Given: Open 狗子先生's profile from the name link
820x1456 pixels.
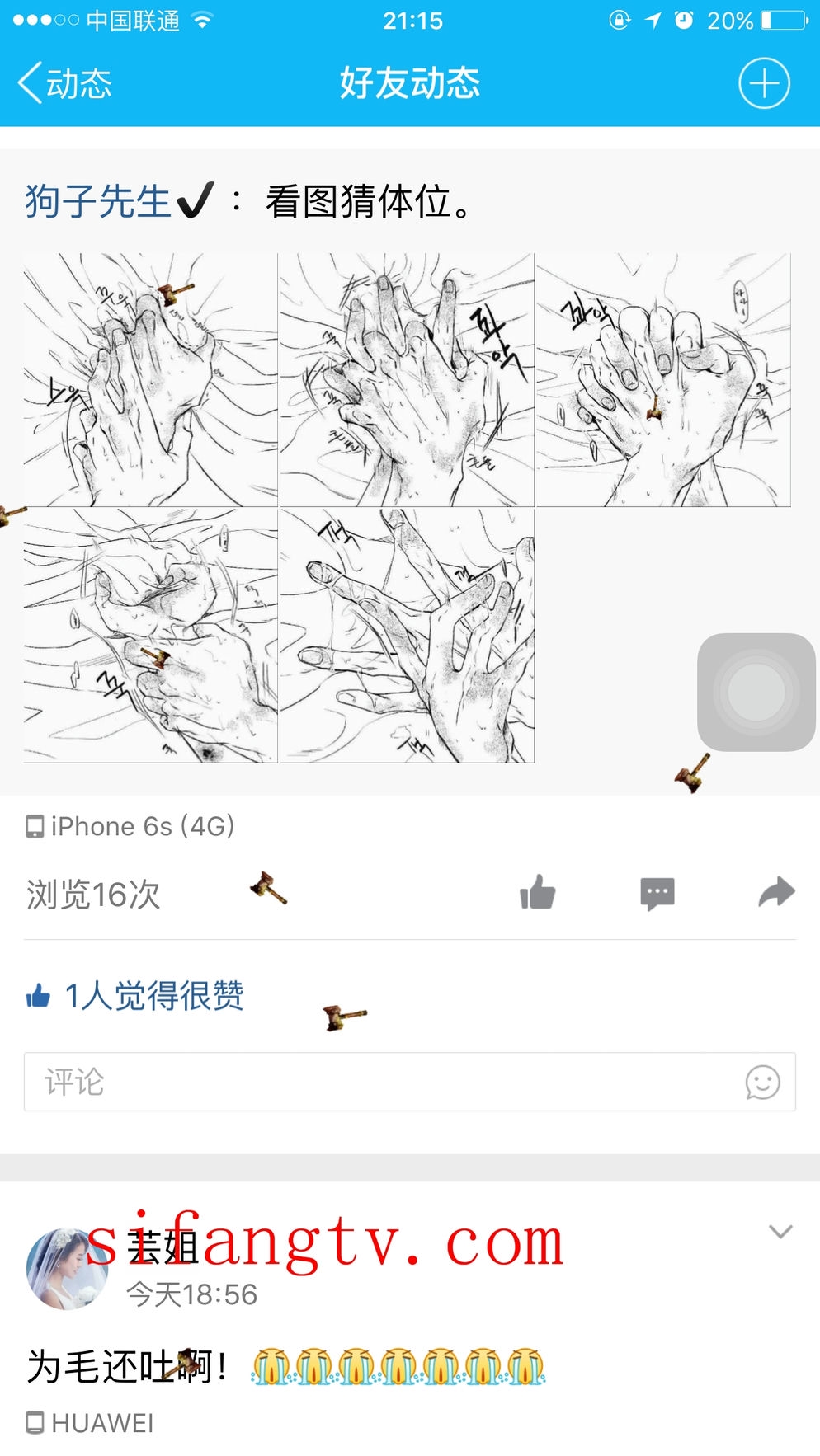Looking at the screenshot, I should tap(98, 202).
